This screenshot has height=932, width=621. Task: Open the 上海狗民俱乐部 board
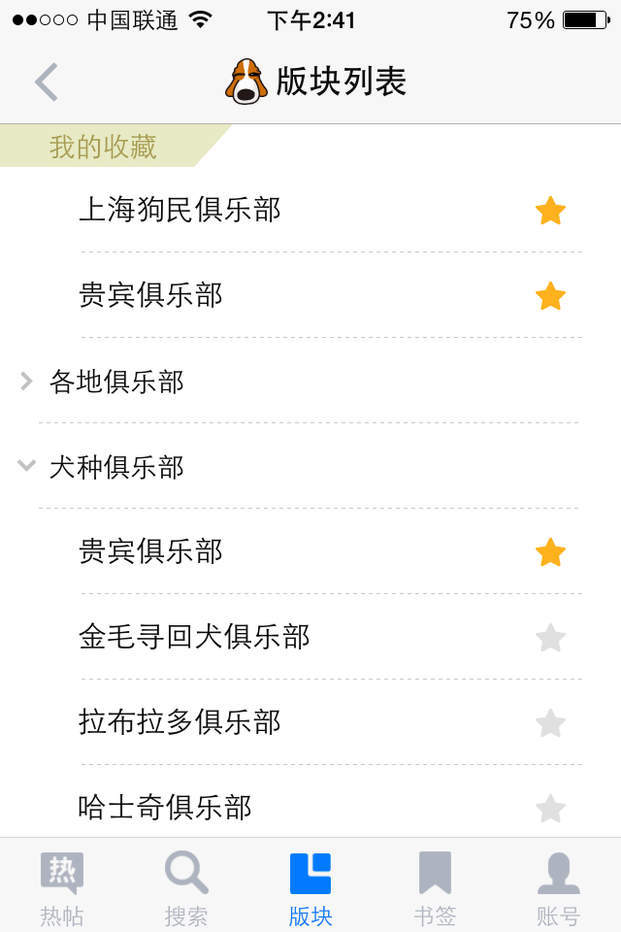[x=180, y=210]
